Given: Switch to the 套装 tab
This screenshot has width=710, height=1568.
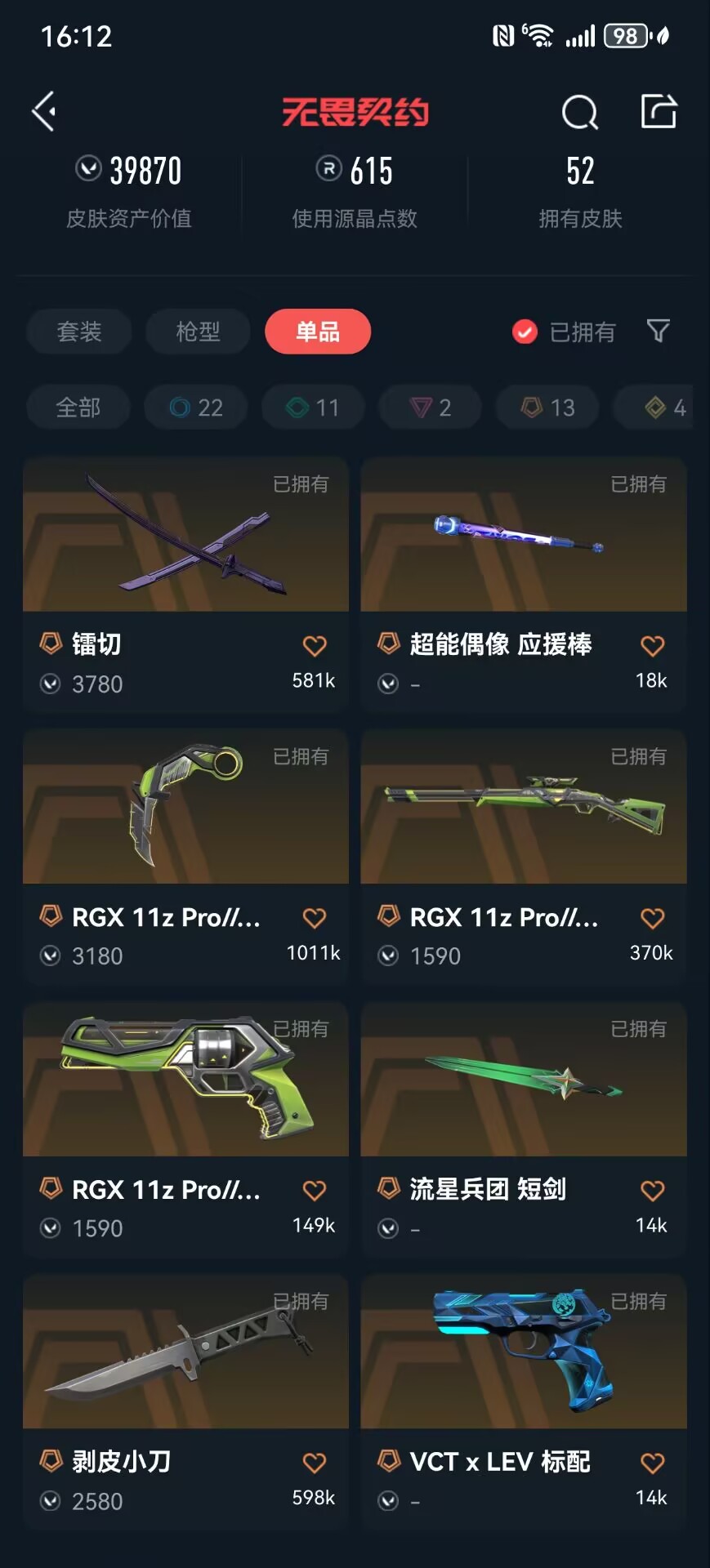Looking at the screenshot, I should [x=79, y=332].
